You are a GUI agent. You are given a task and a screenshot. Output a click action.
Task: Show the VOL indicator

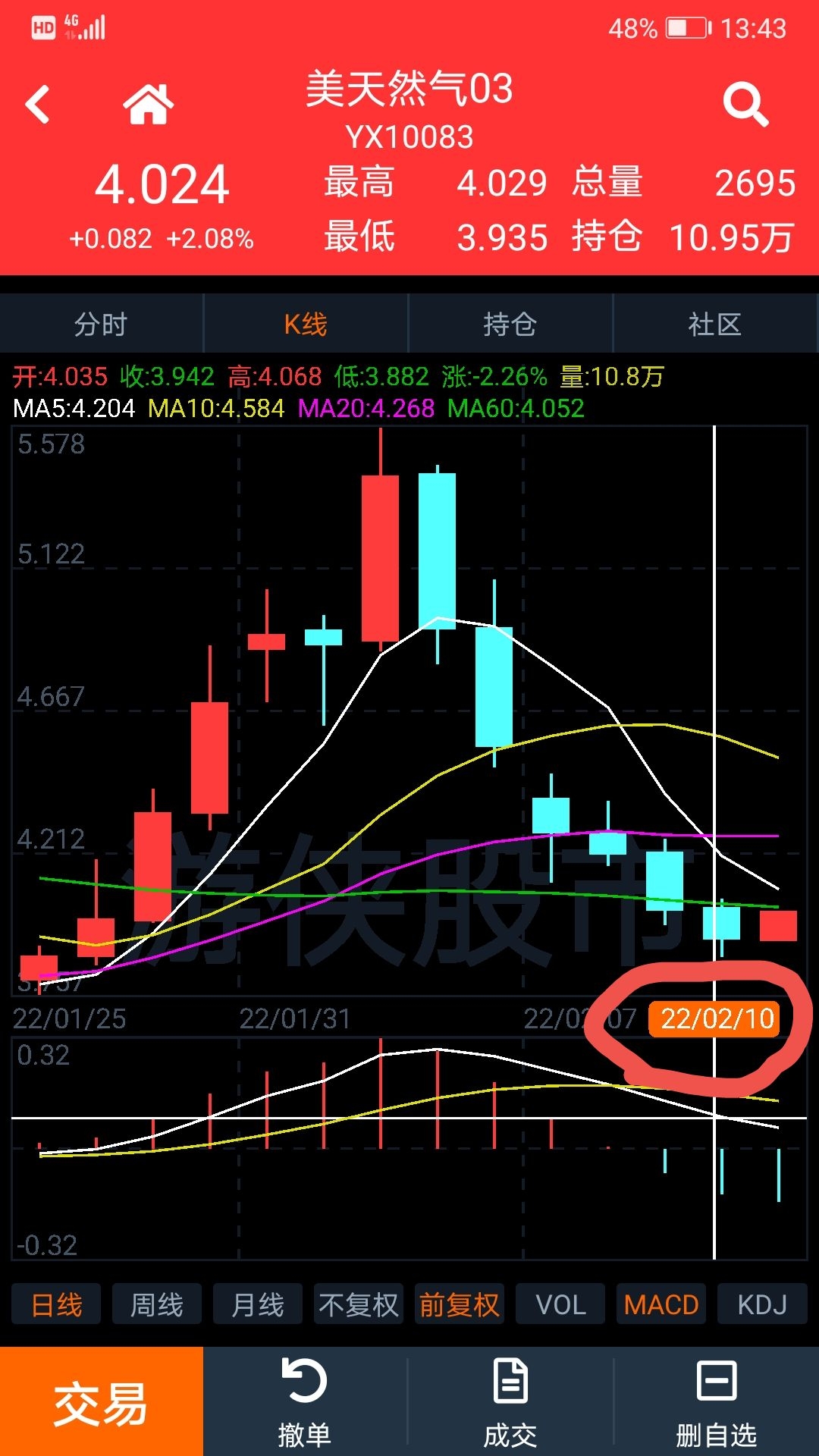click(560, 1304)
